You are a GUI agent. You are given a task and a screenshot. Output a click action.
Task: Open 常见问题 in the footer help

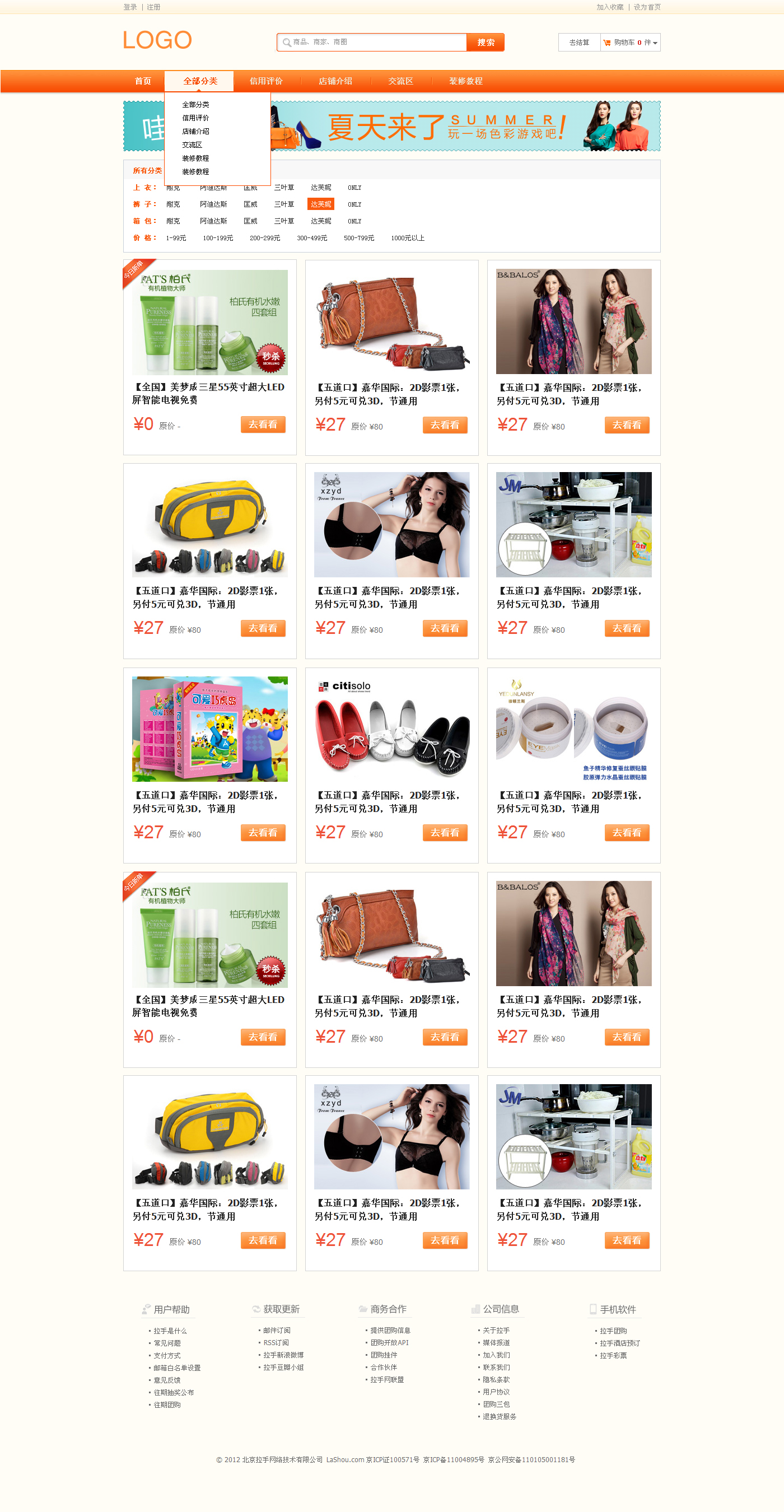tap(167, 1343)
